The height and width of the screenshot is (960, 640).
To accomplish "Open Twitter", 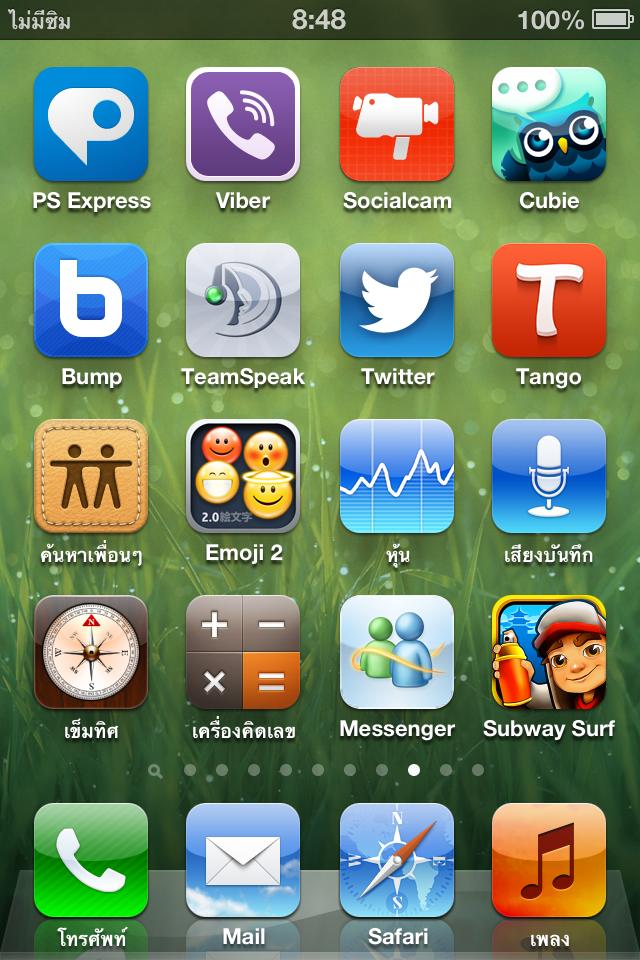I will click(x=397, y=300).
